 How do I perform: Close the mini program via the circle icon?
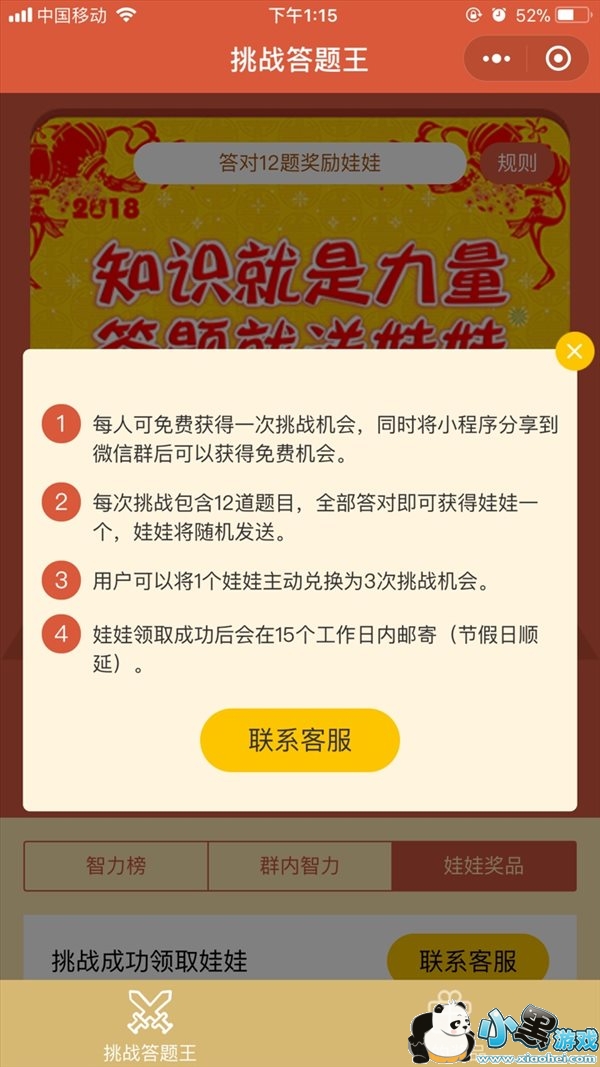point(558,59)
